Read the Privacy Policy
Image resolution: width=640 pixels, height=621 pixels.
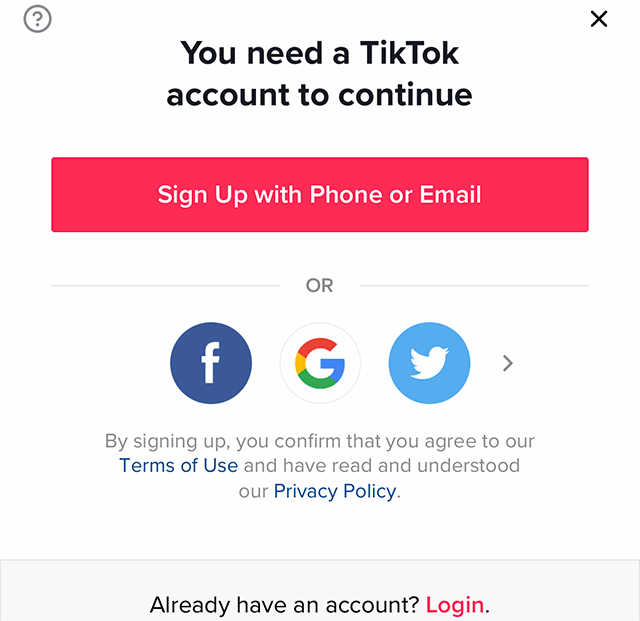(335, 492)
